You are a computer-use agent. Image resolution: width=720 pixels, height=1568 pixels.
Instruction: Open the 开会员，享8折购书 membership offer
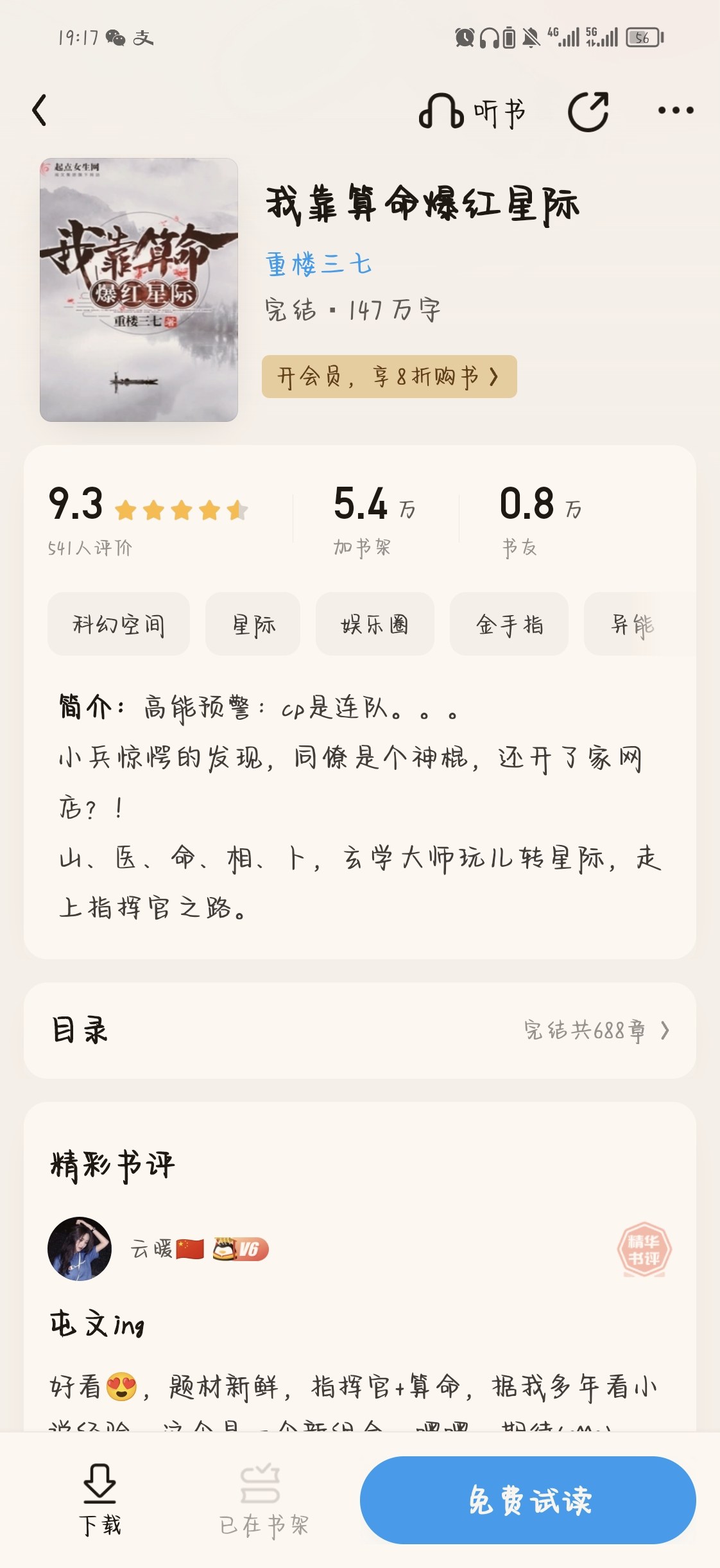point(389,376)
